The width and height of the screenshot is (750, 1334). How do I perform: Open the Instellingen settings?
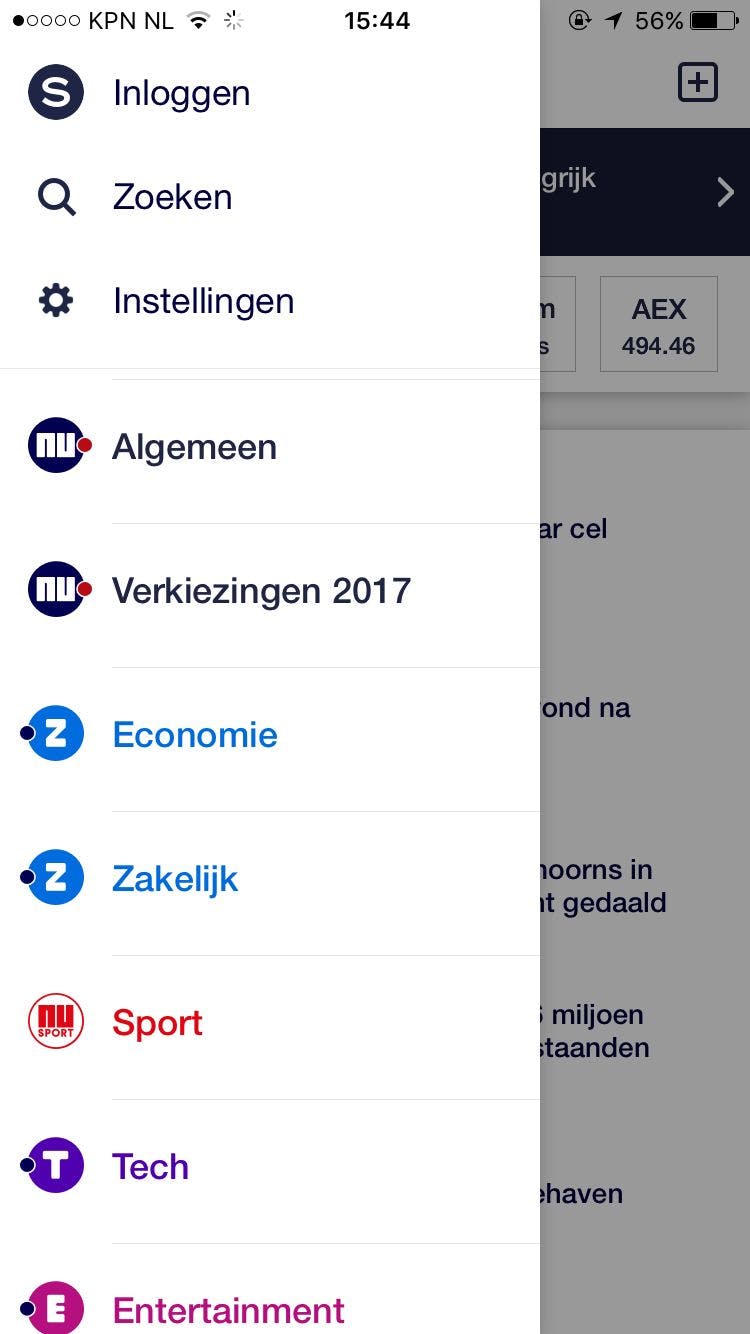coord(203,301)
